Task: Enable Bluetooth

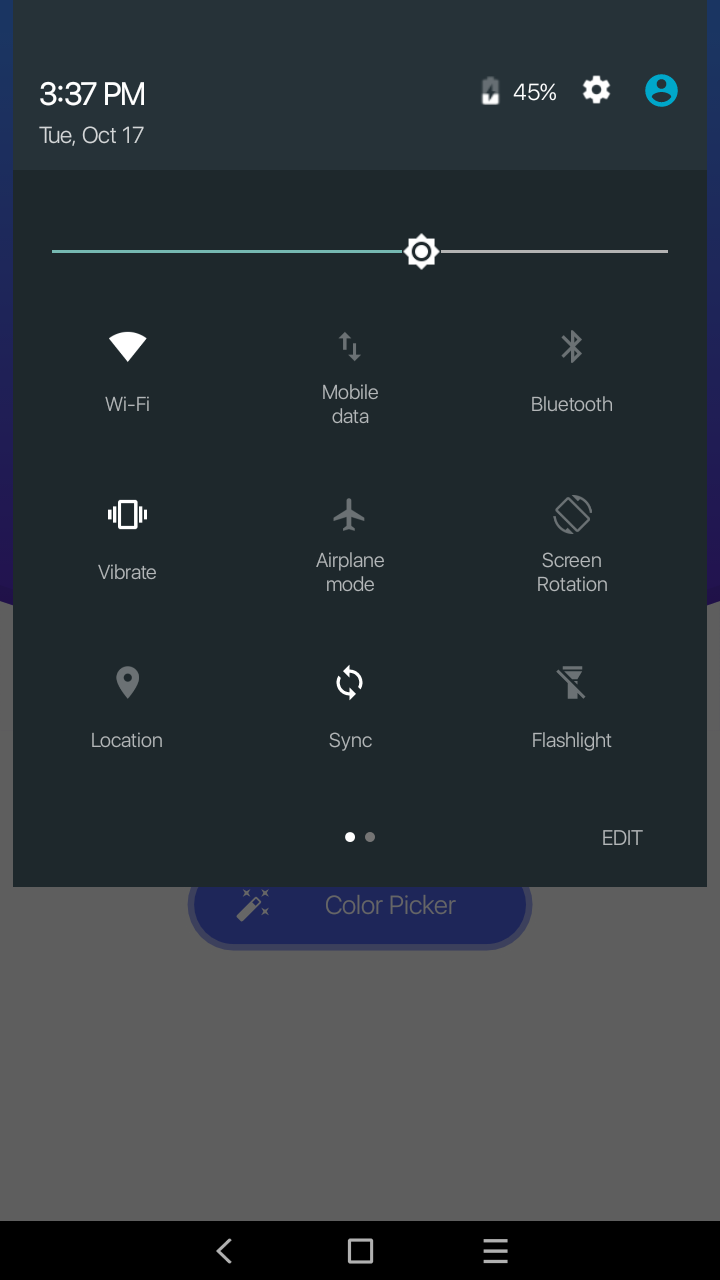Action: pyautogui.click(x=572, y=371)
